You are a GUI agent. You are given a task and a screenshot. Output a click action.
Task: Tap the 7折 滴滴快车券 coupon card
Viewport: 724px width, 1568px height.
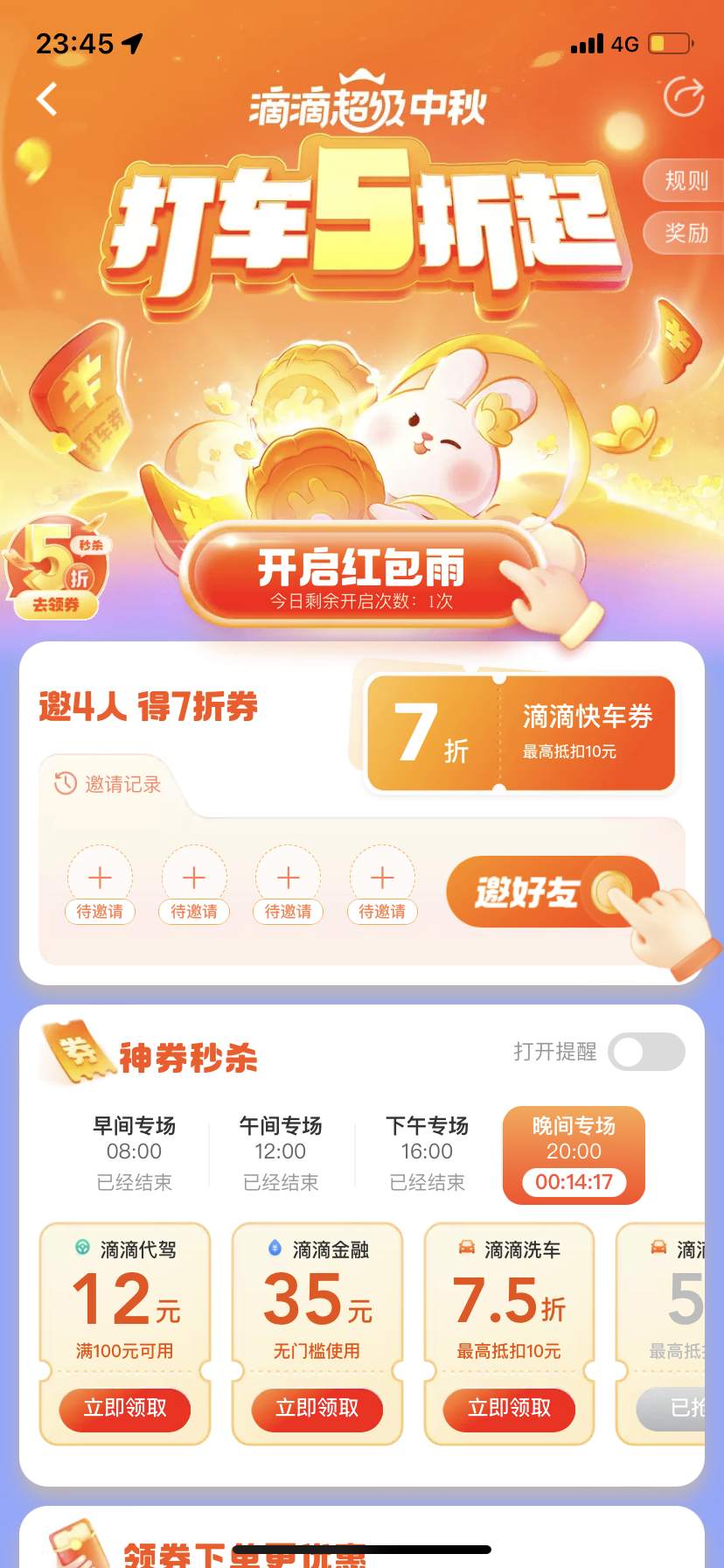click(x=521, y=733)
